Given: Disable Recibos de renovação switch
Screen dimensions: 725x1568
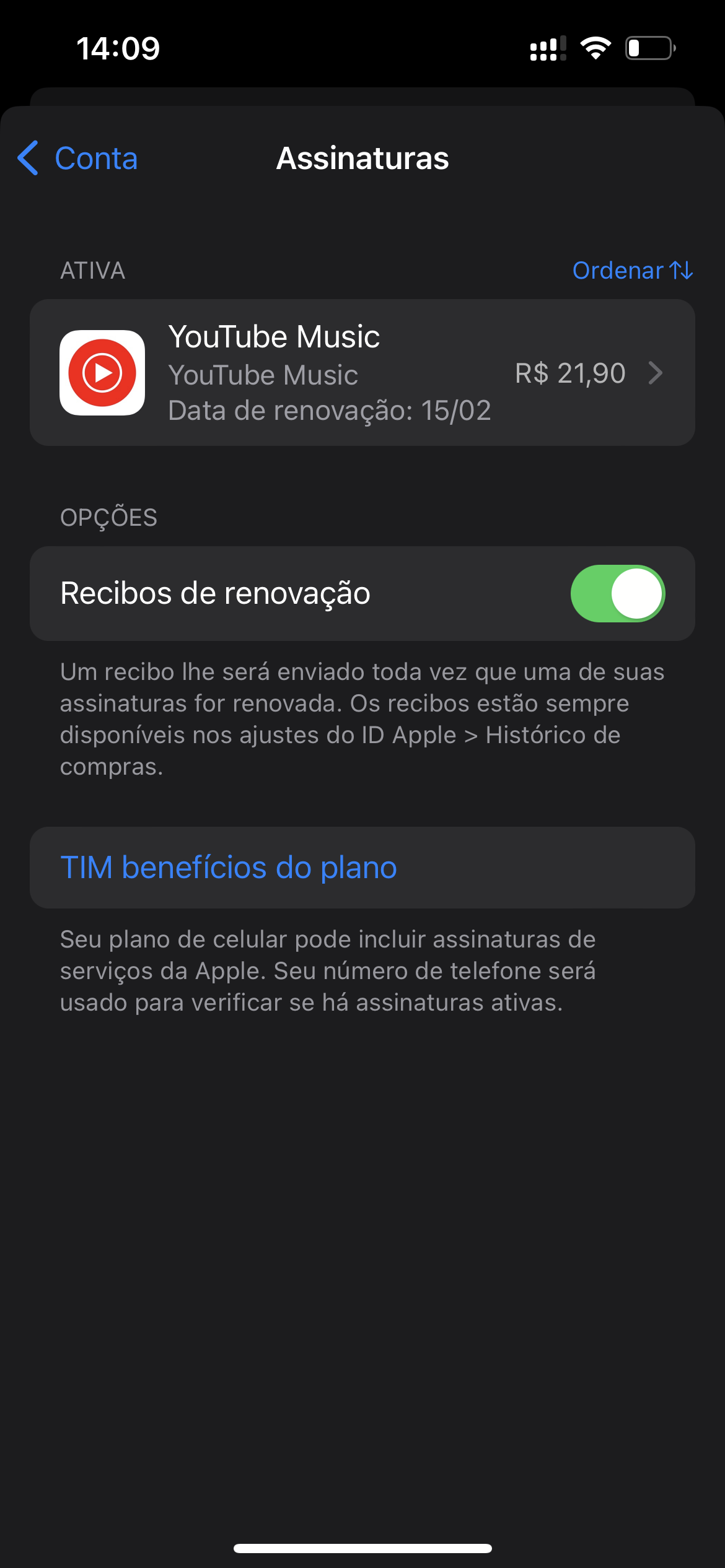Looking at the screenshot, I should 617,593.
